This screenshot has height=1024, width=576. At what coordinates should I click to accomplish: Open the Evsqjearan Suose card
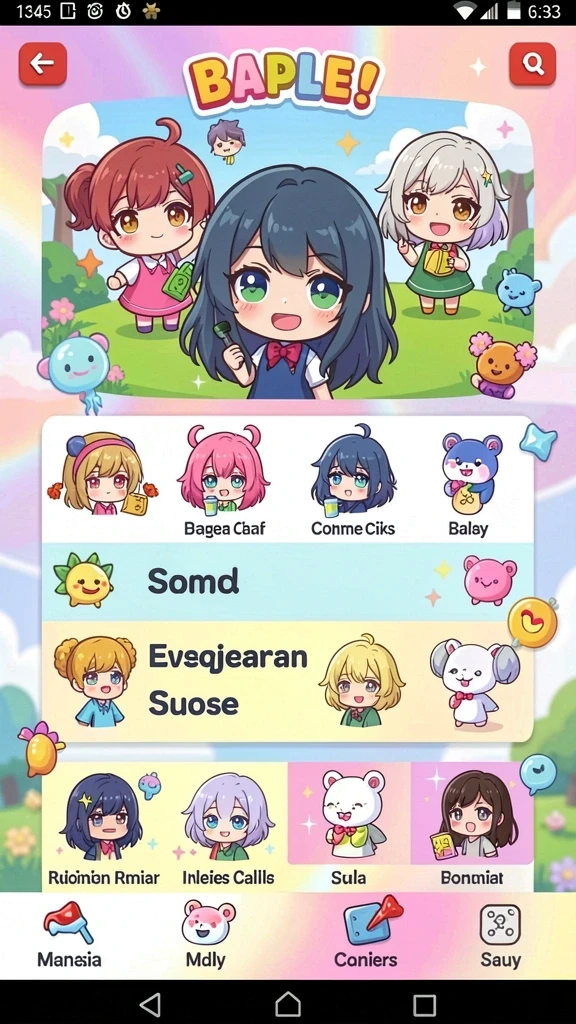point(287,681)
